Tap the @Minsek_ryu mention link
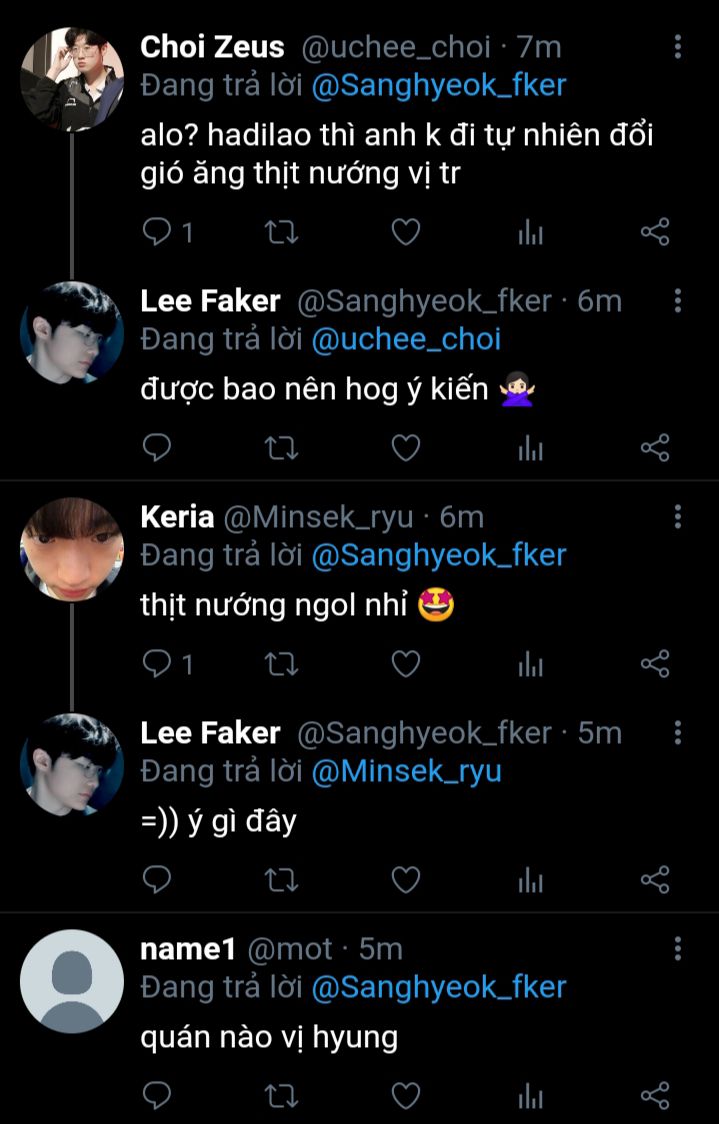The height and width of the screenshot is (1124, 719). [406, 771]
